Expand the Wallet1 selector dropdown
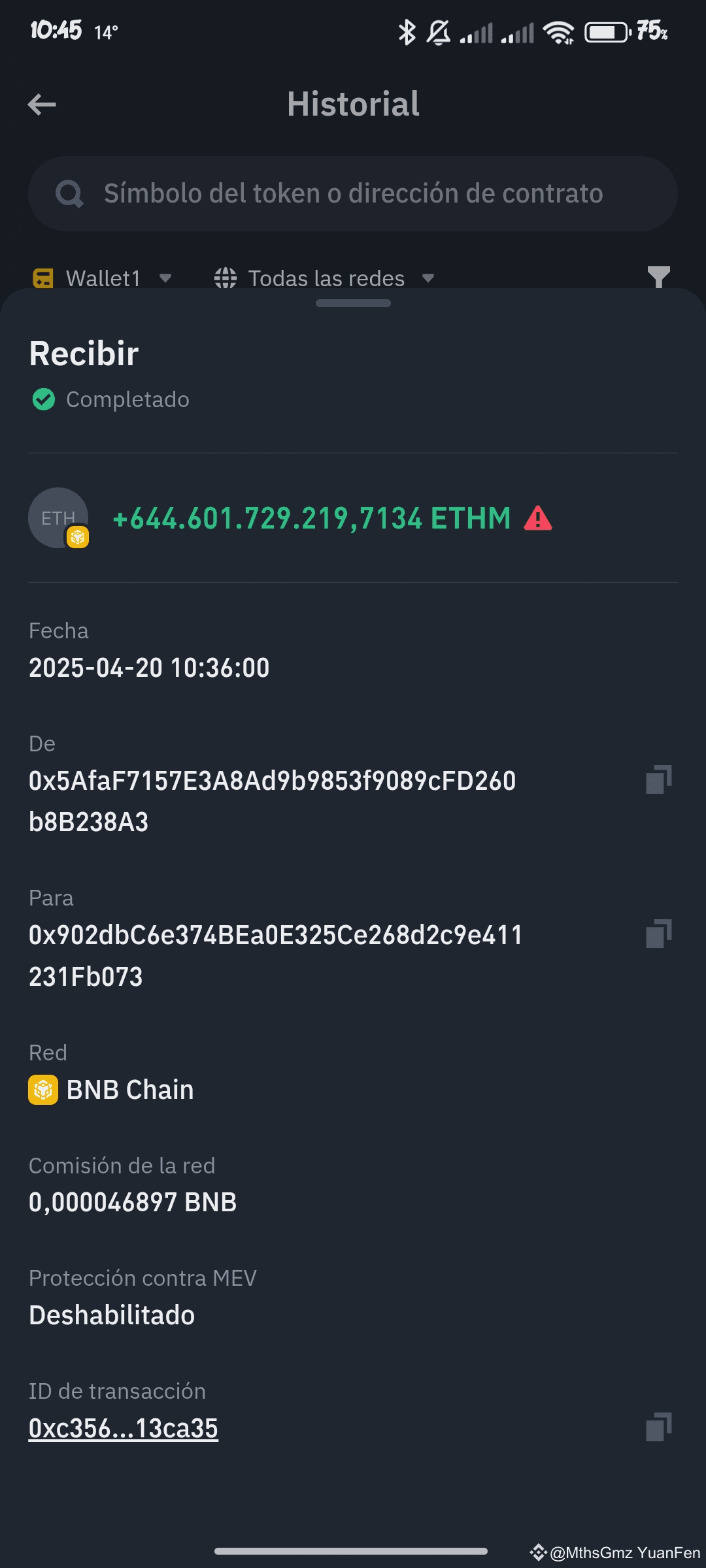Image resolution: width=706 pixels, height=1568 pixels. [x=103, y=278]
